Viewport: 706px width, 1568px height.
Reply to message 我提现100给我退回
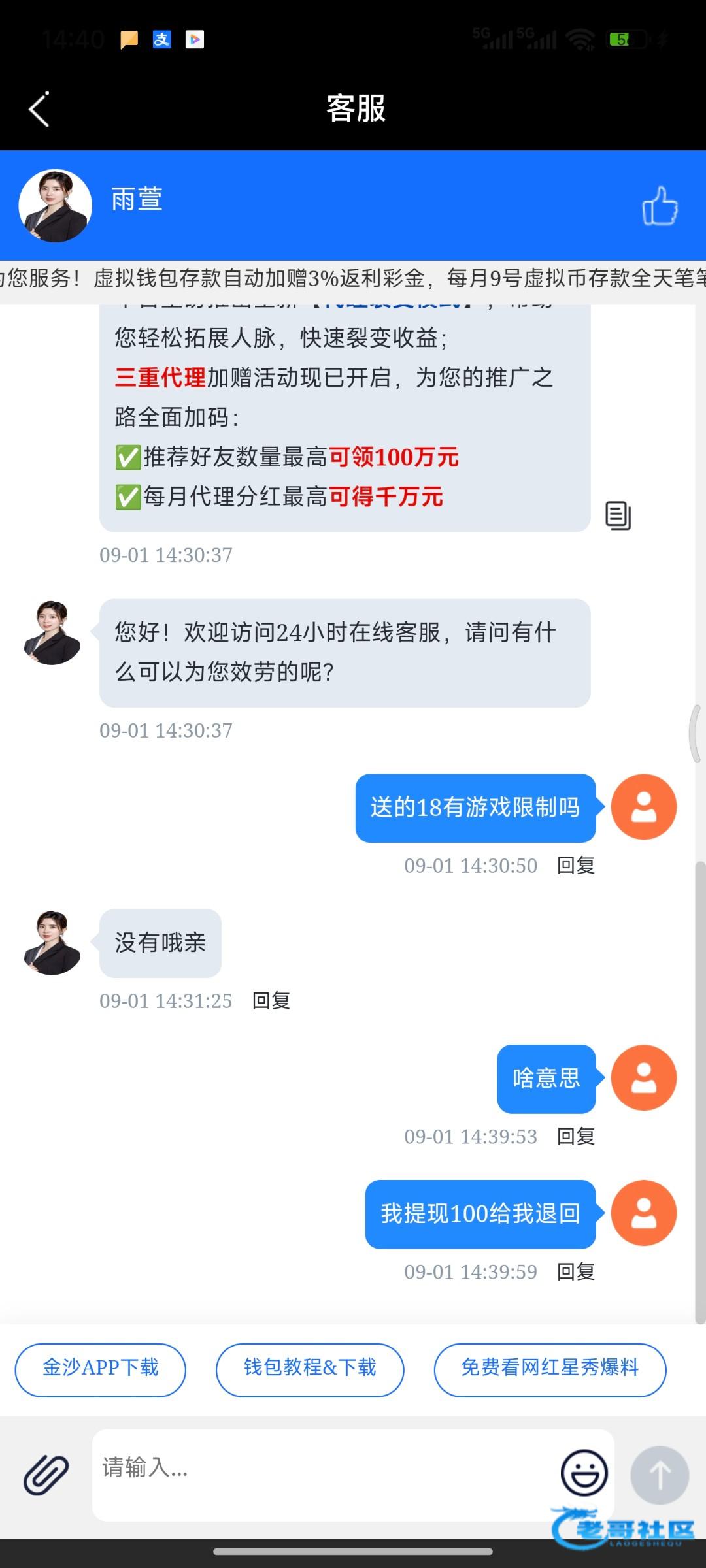click(575, 1272)
